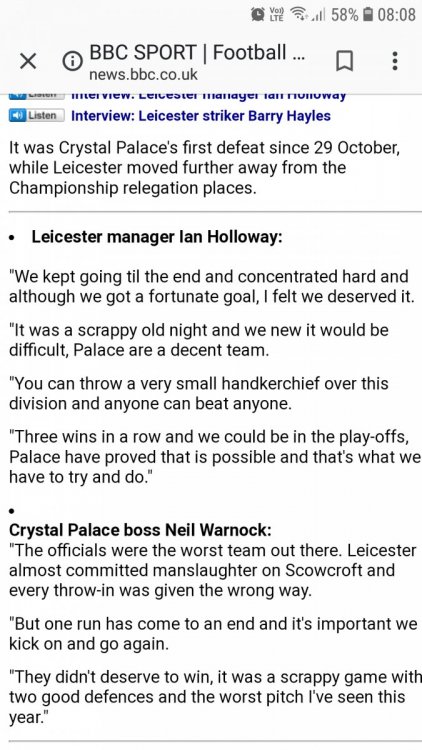
Task: Close the browser custom tab
Action: (28, 61)
